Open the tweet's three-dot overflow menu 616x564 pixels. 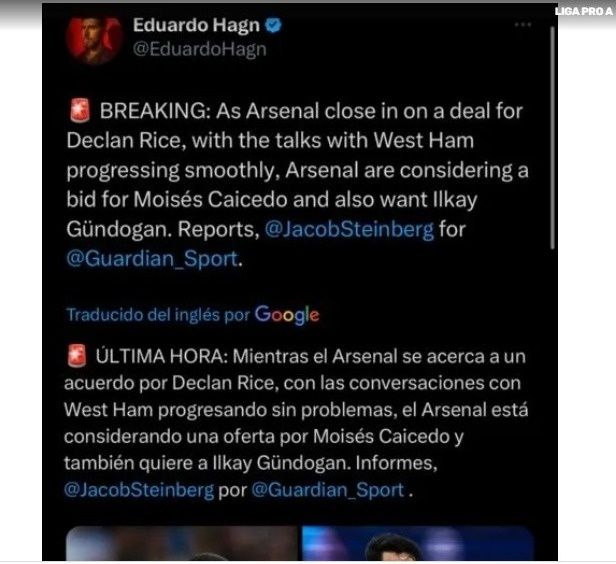coord(522,24)
